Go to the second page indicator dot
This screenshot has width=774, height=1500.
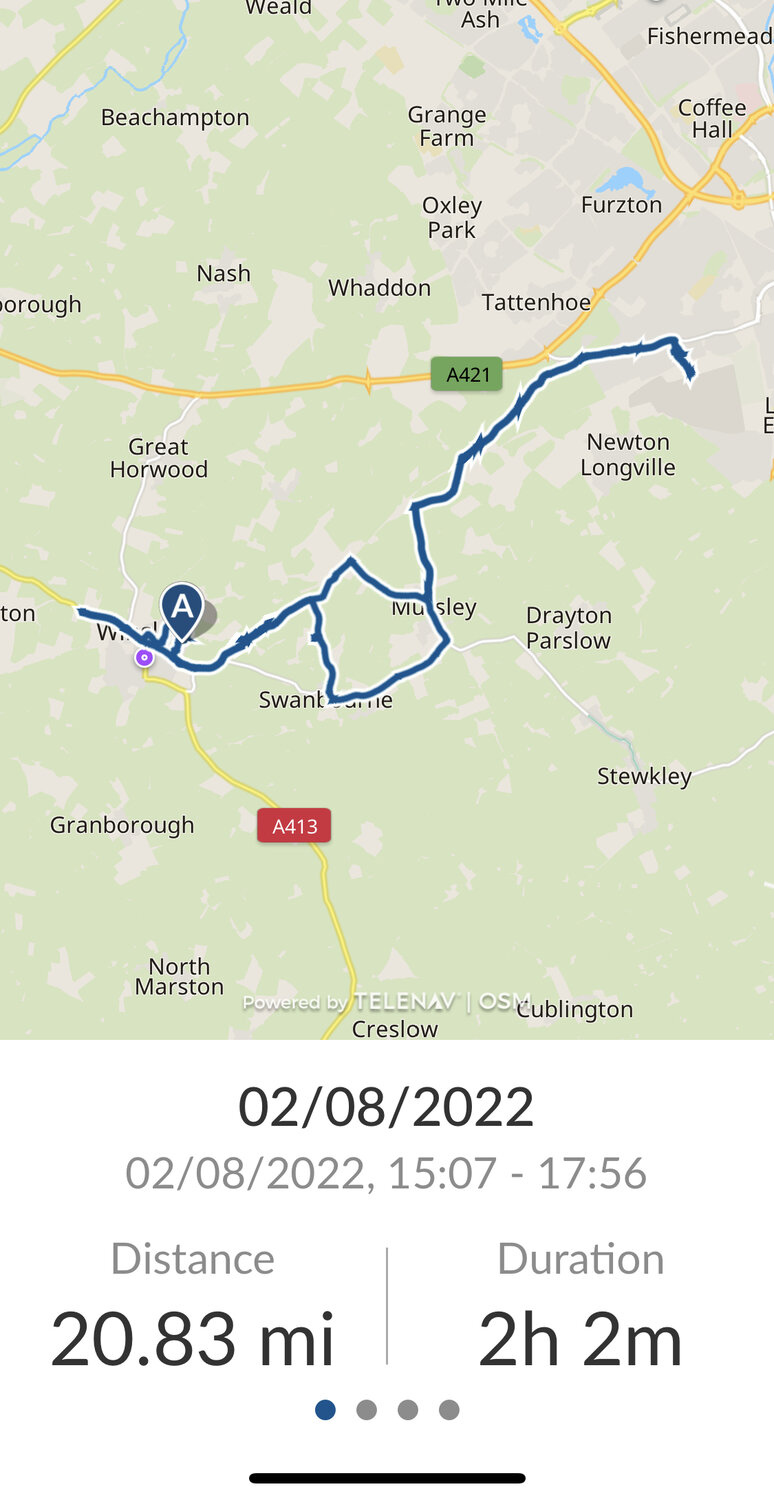366,1410
